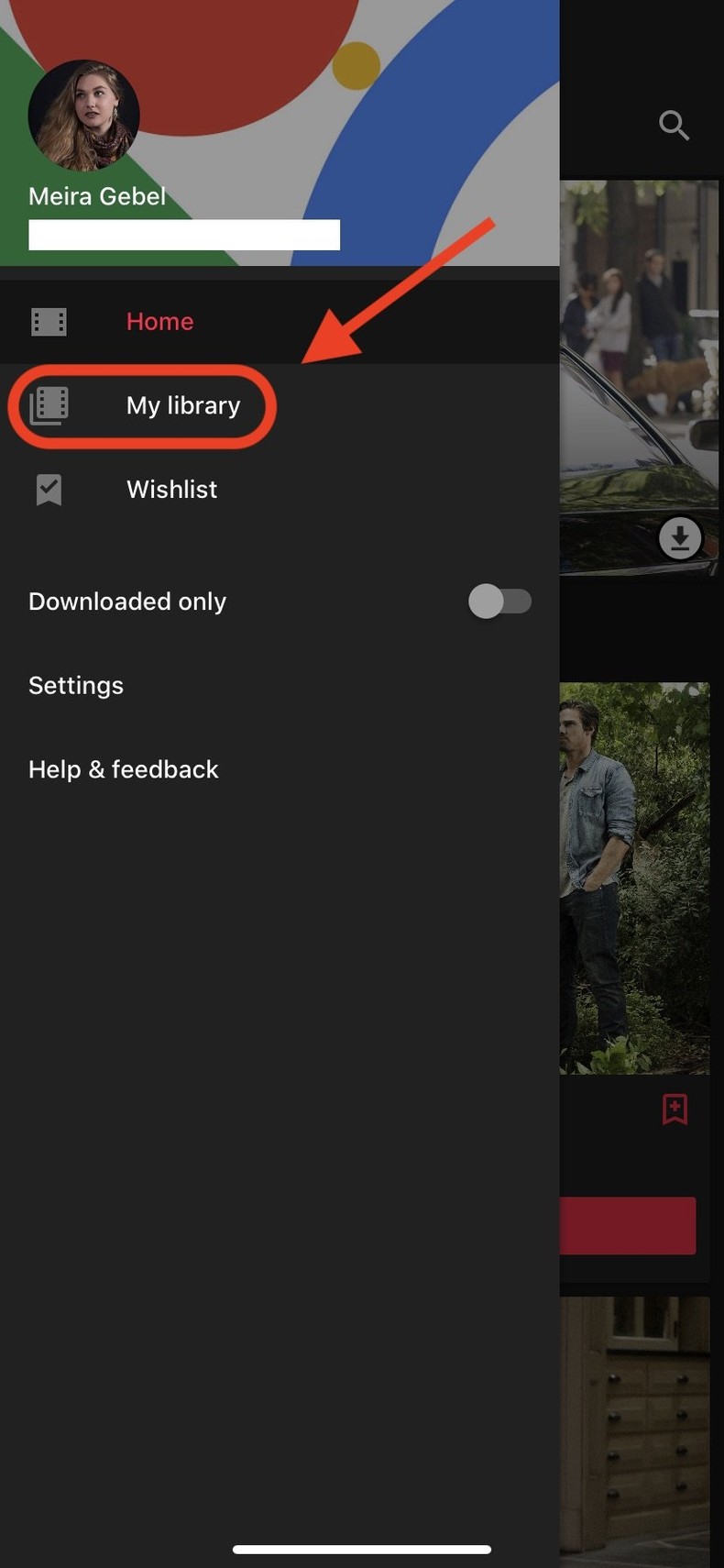The width and height of the screenshot is (724, 1568).
Task: Open the Home menu item
Action: click(159, 322)
